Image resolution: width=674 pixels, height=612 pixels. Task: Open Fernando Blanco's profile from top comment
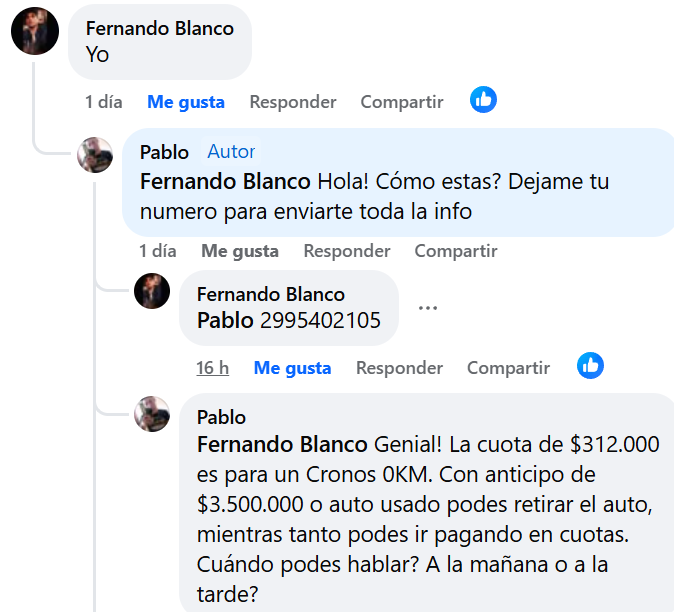click(x=160, y=28)
